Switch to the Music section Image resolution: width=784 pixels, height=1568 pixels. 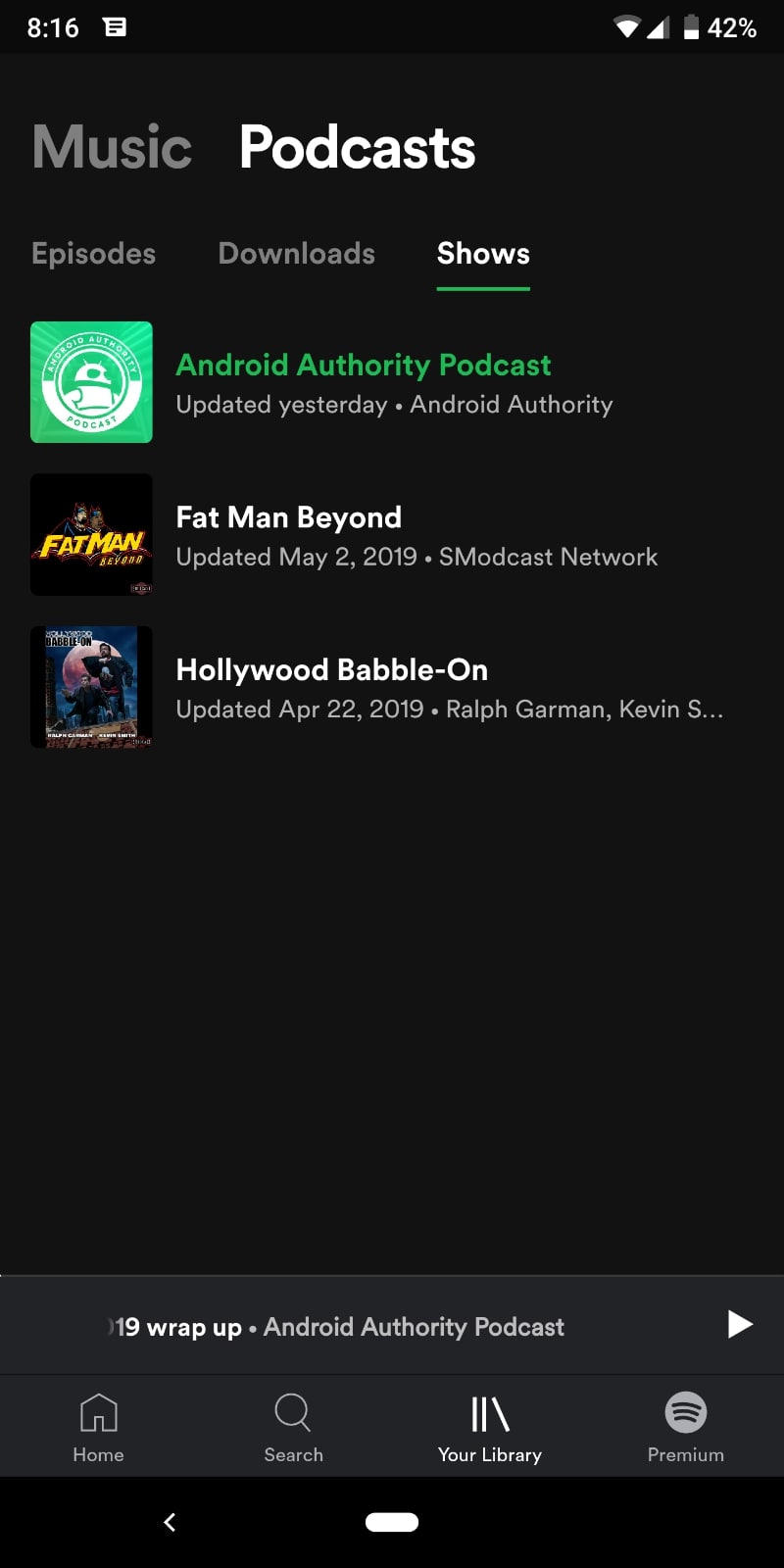(112, 148)
